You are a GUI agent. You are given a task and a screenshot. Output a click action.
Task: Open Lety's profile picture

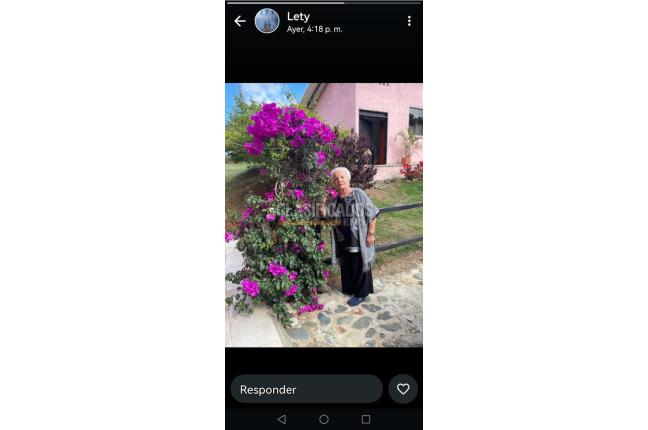tap(267, 21)
